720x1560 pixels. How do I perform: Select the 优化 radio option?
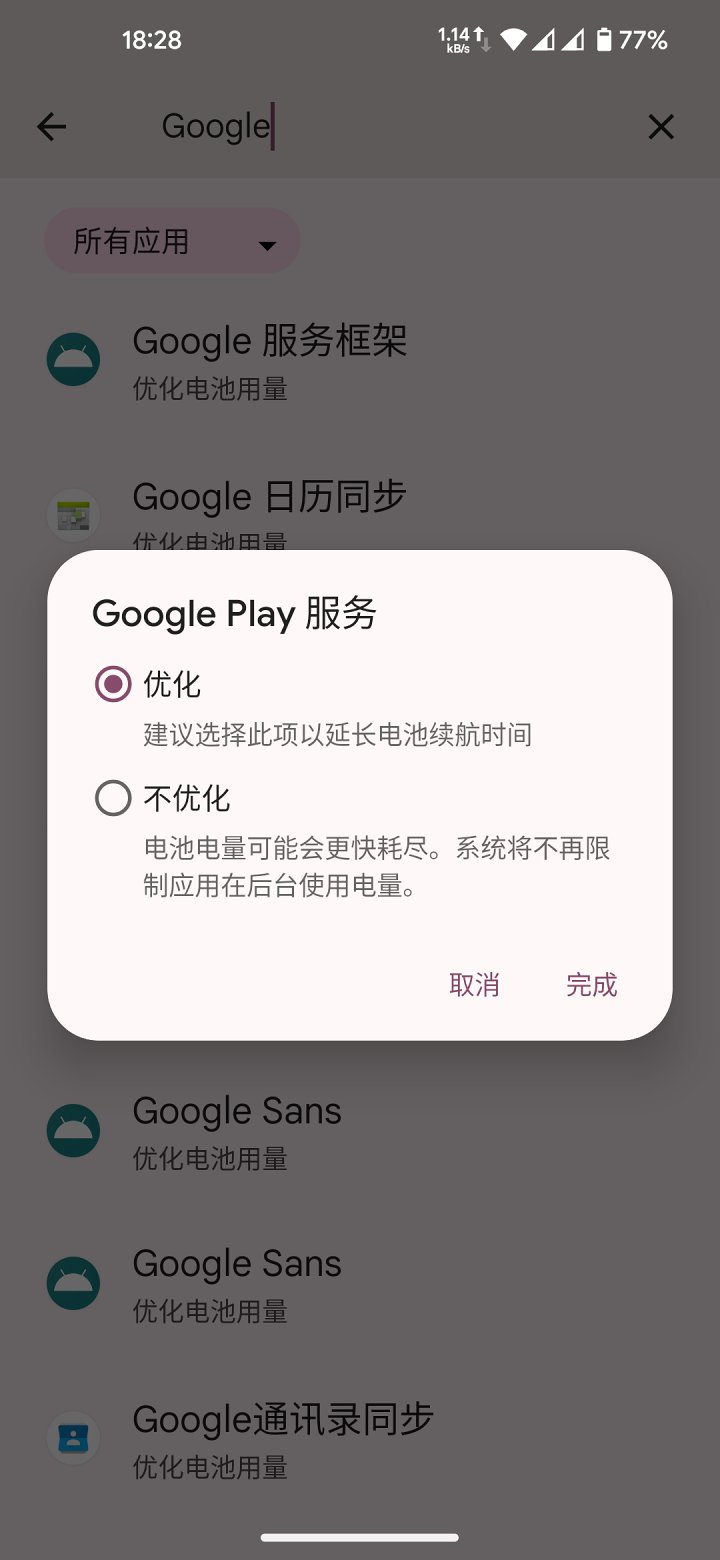tap(113, 685)
